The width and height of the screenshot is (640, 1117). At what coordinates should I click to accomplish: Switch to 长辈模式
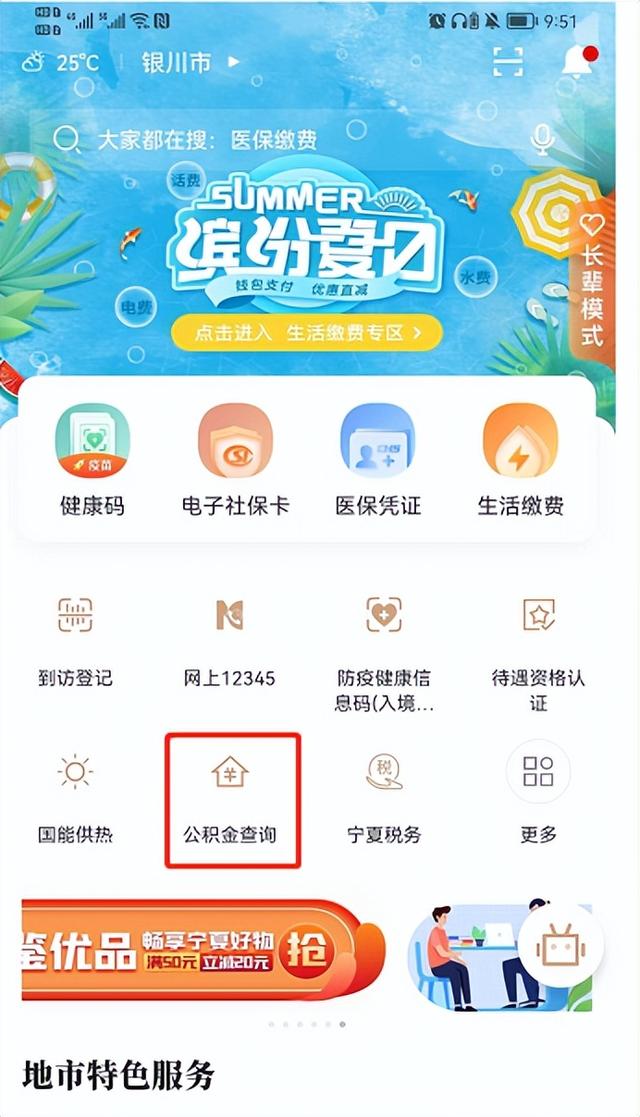point(592,280)
